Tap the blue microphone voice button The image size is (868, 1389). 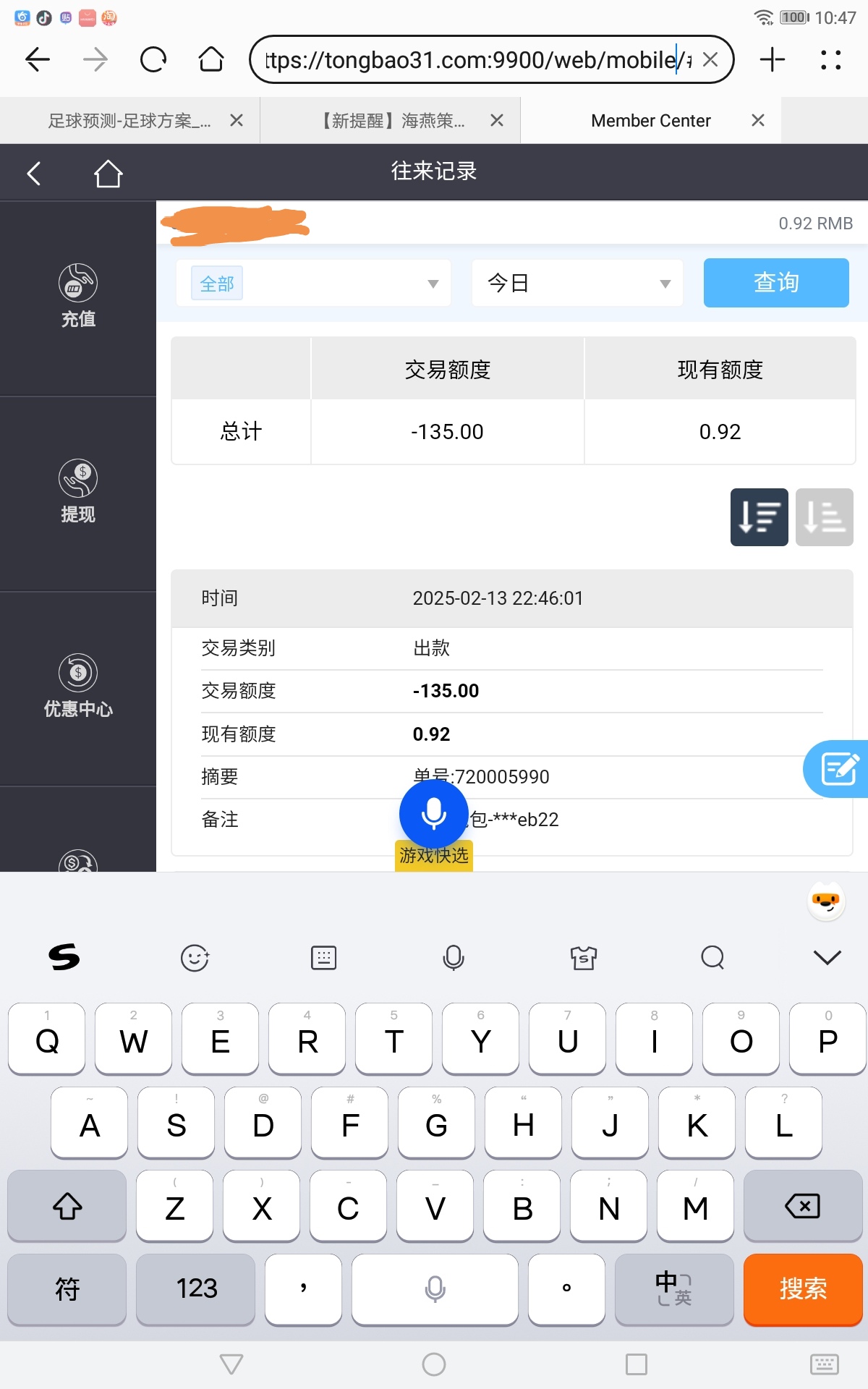(x=433, y=813)
